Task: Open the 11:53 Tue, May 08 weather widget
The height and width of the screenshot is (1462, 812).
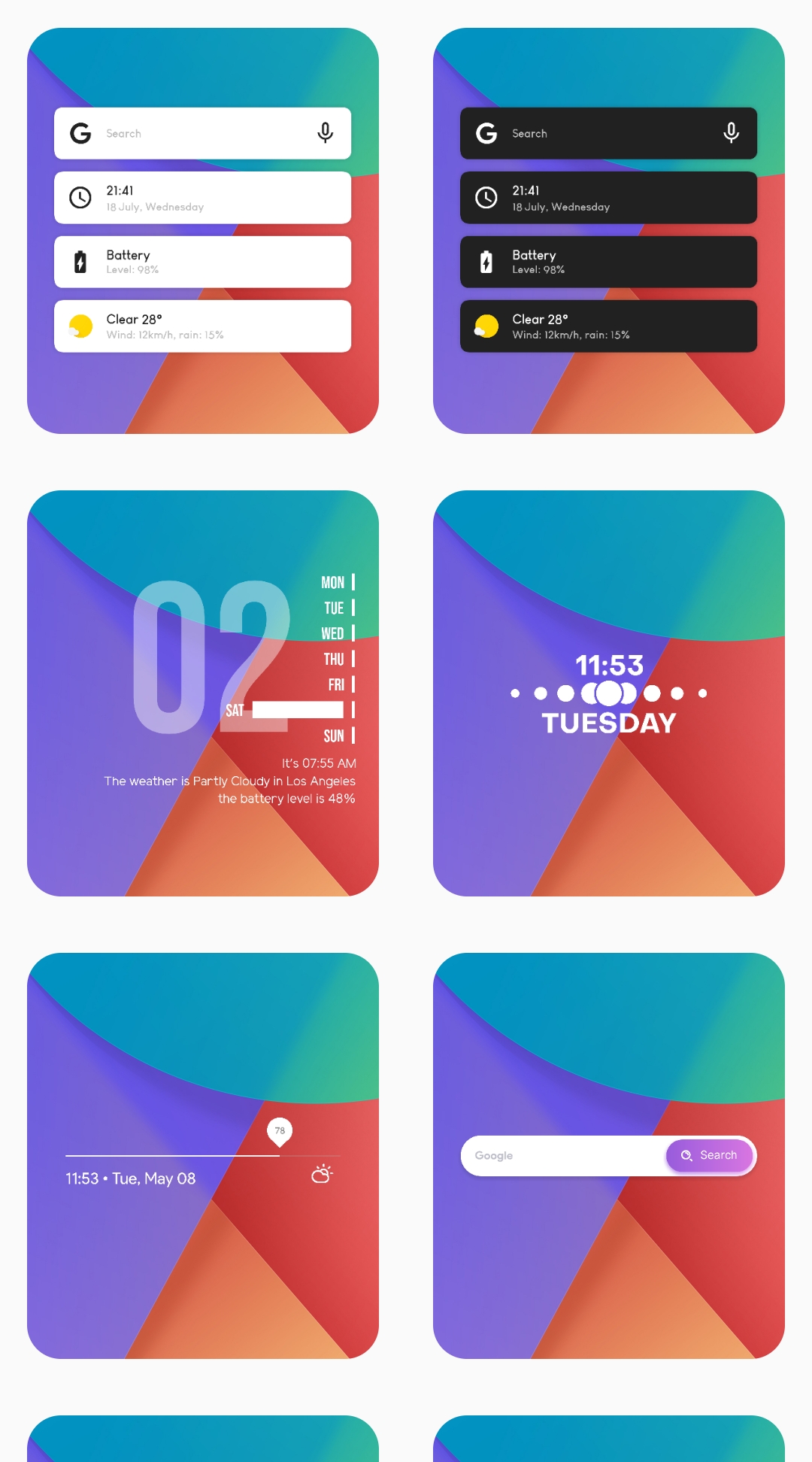Action: pyautogui.click(x=203, y=1156)
